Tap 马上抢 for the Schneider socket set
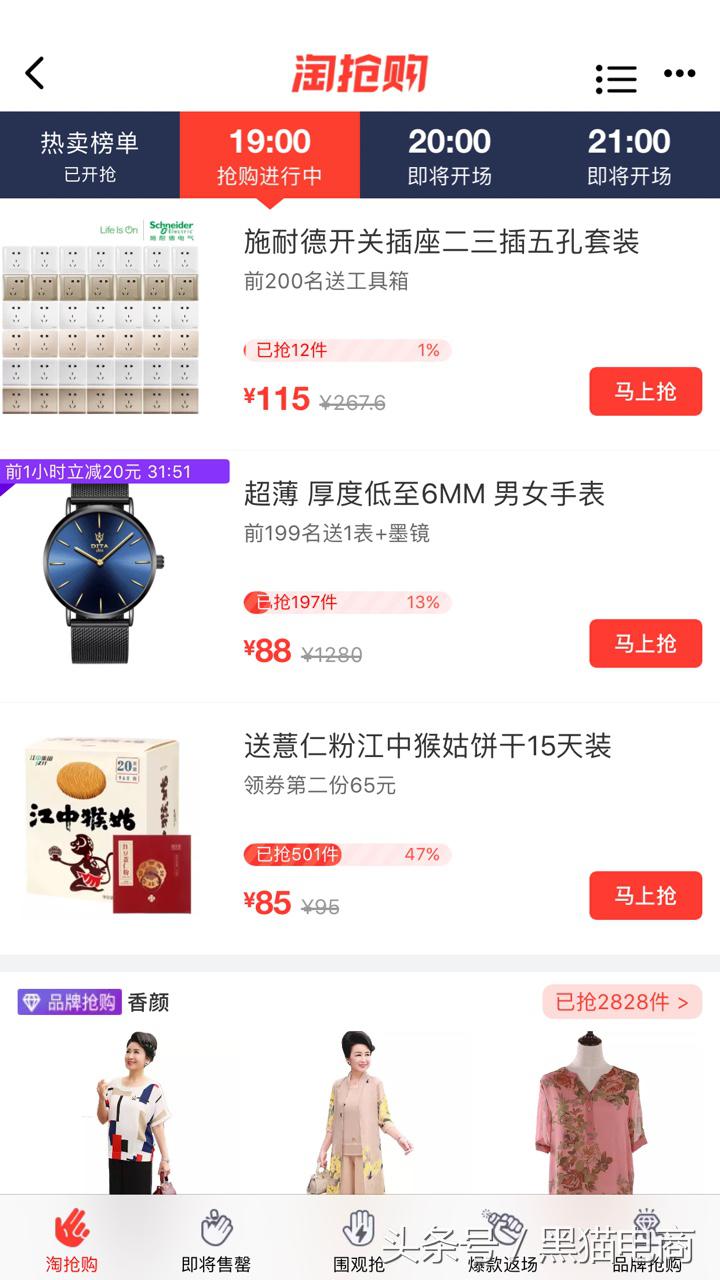 click(x=645, y=391)
